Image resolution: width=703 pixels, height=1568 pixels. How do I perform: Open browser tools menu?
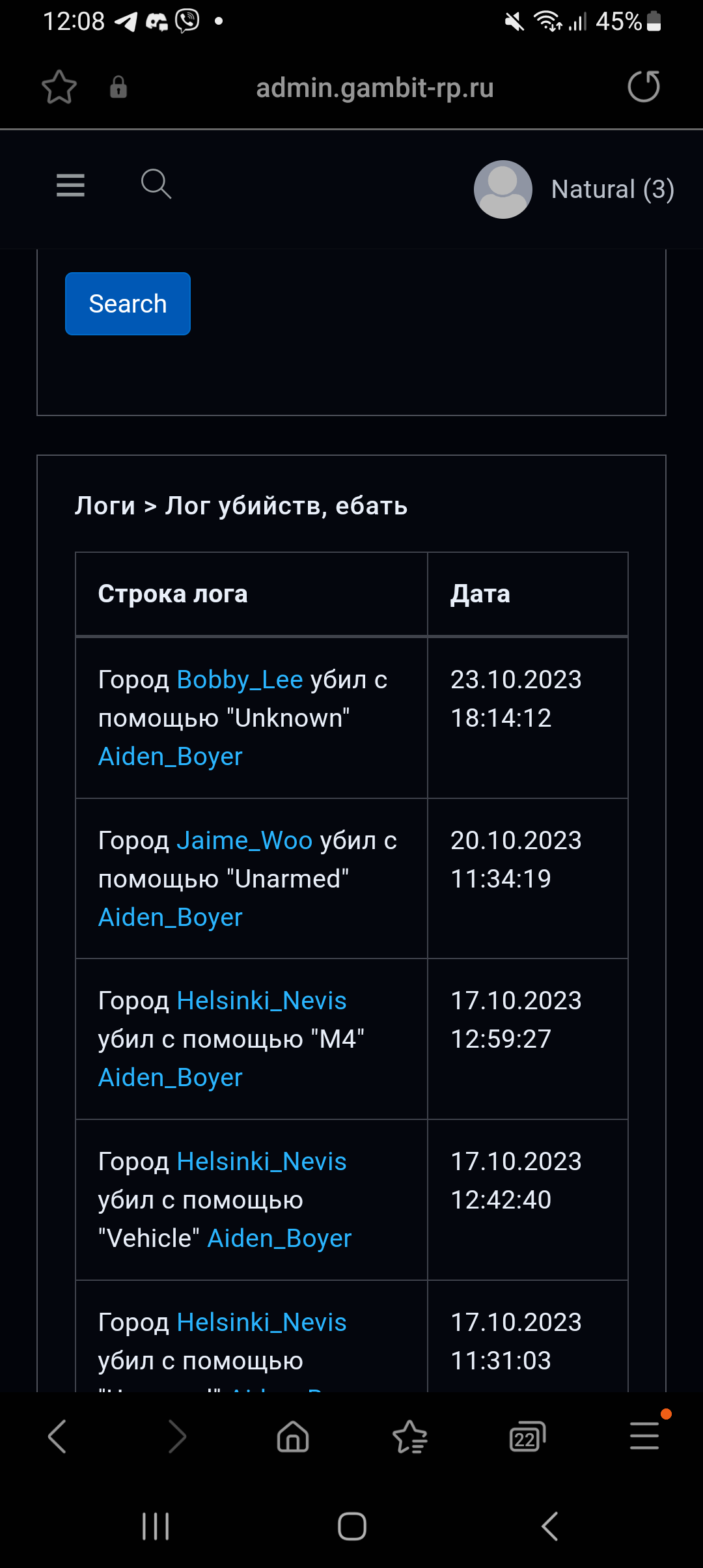pyautogui.click(x=644, y=1436)
